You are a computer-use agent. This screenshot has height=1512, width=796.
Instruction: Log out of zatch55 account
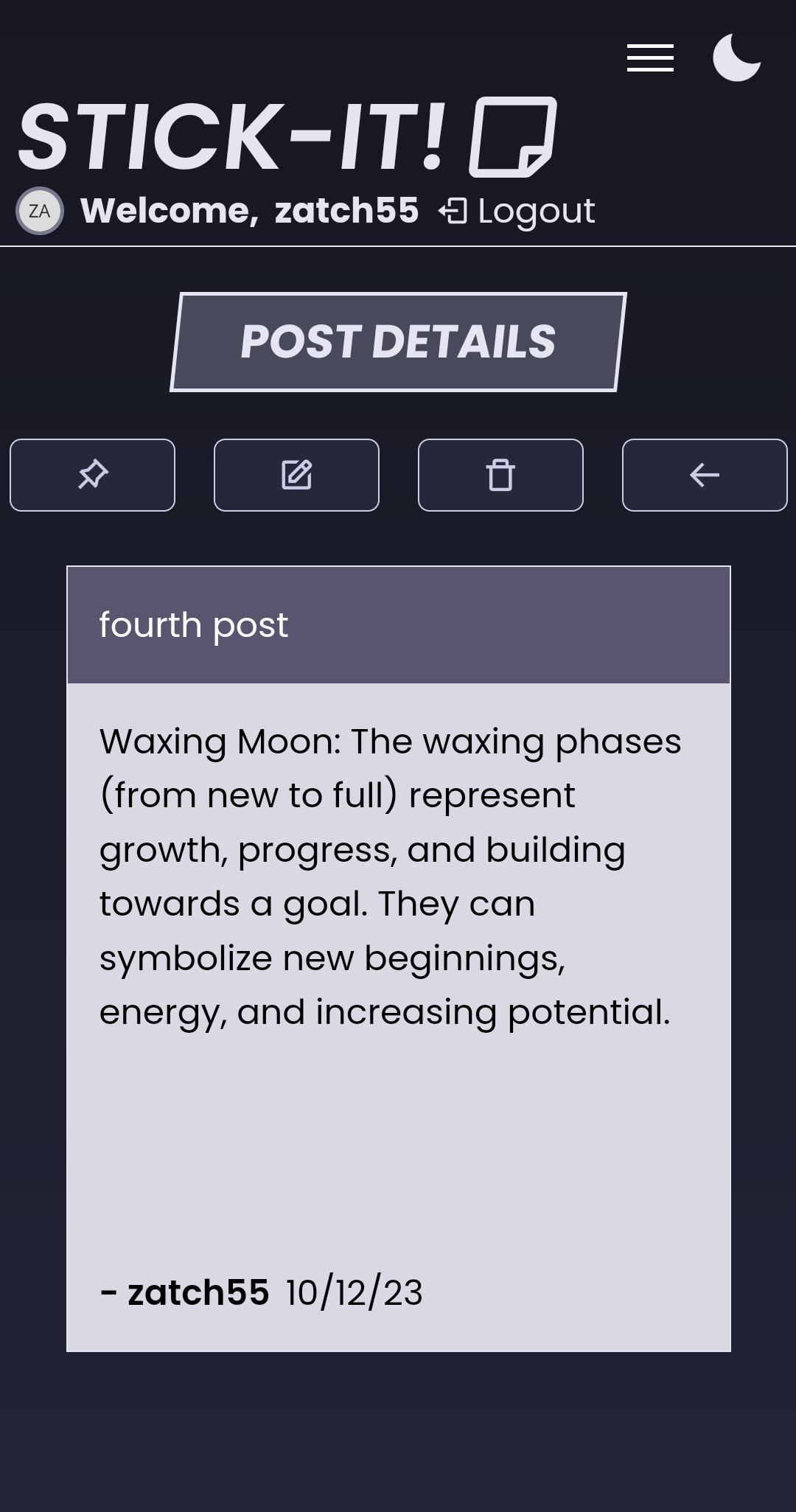click(x=517, y=212)
